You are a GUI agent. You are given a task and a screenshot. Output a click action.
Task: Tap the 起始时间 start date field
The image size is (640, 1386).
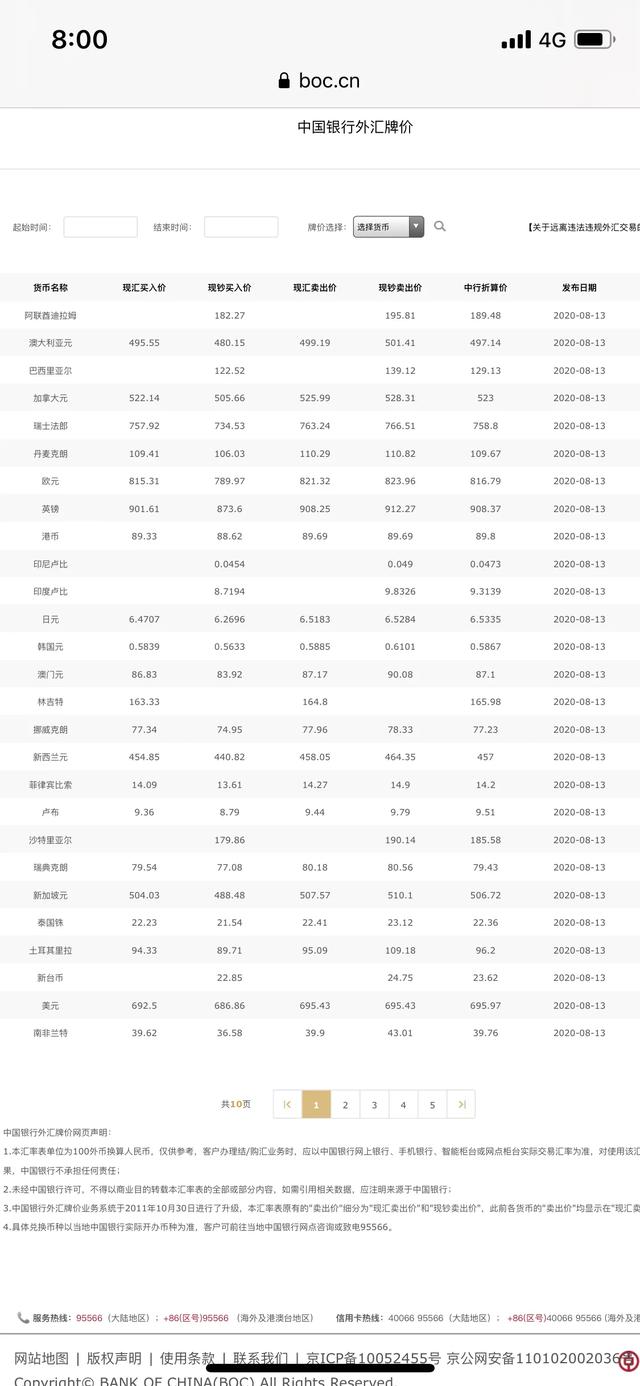(x=100, y=227)
